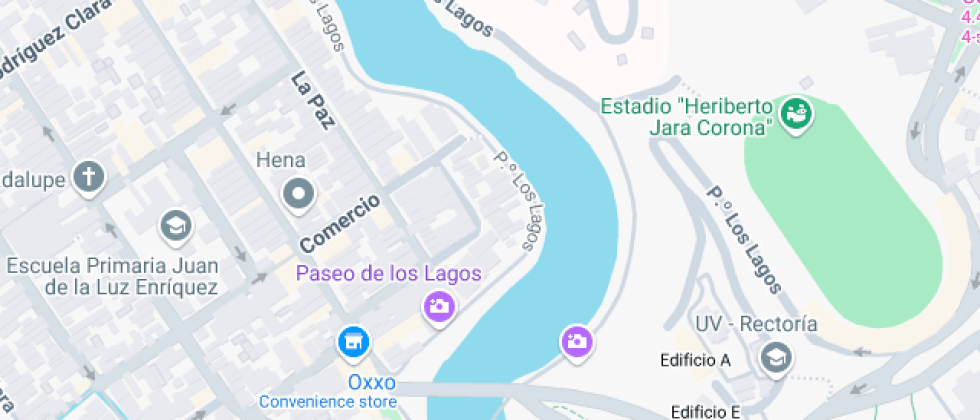Viewport: 980px width, 420px height.
Task: Tap the Guadalupe church marker
Action: (89, 179)
